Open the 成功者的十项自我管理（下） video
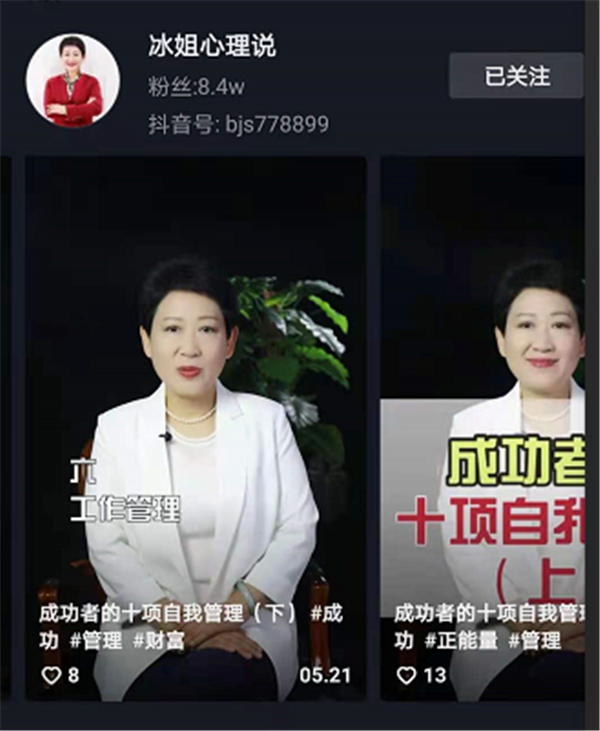 click(x=196, y=400)
